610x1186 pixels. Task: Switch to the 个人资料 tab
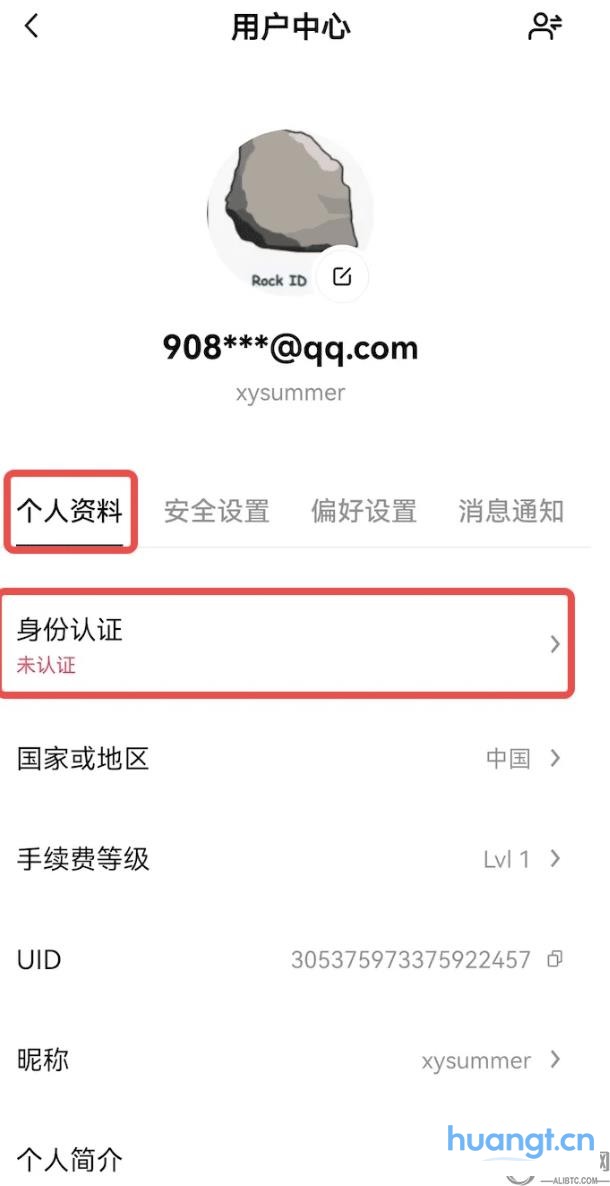70,512
